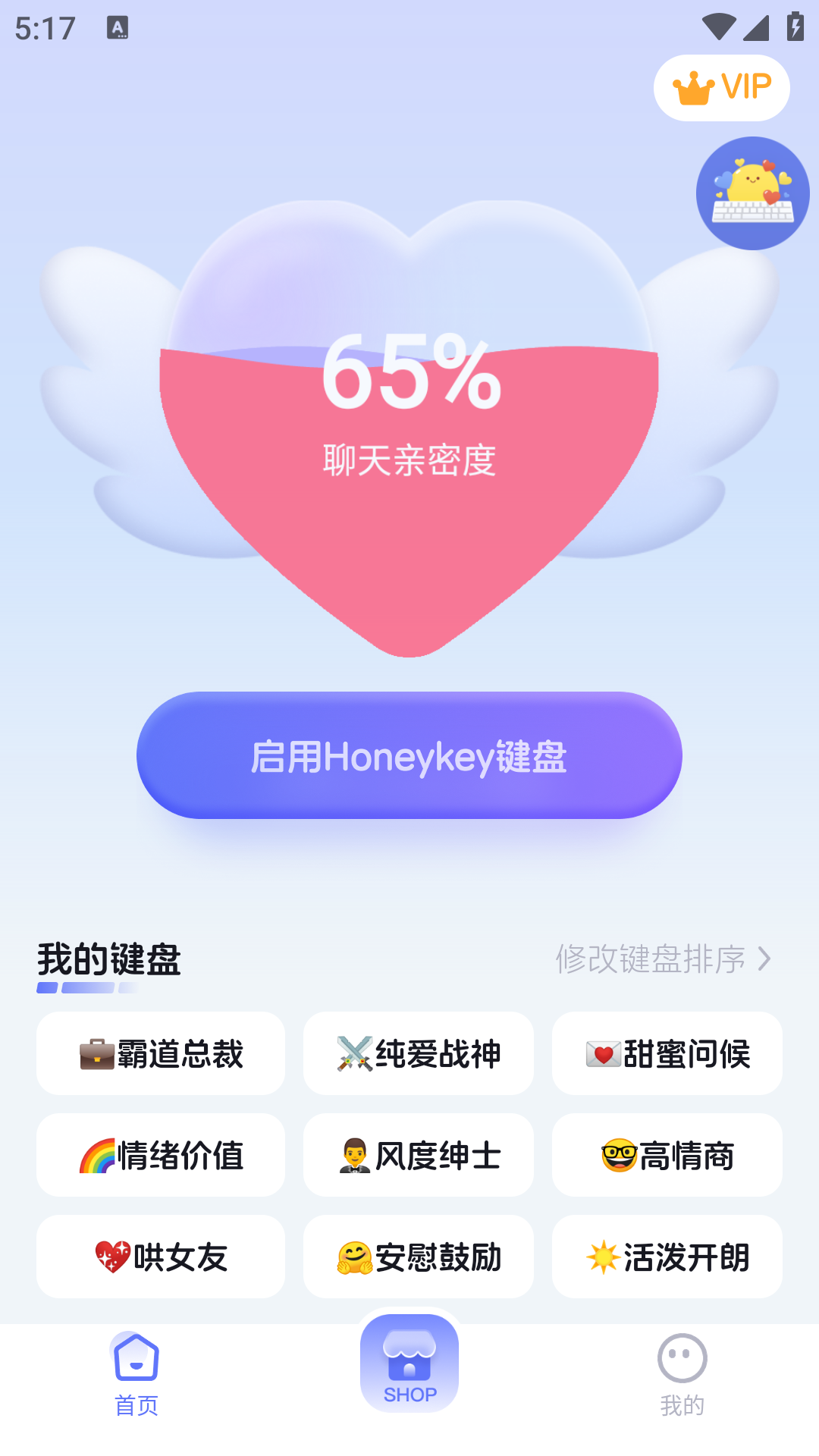This screenshot has width=819, height=1456.
Task: Open the 甜蜜问候 keyboard style
Action: 667,1053
